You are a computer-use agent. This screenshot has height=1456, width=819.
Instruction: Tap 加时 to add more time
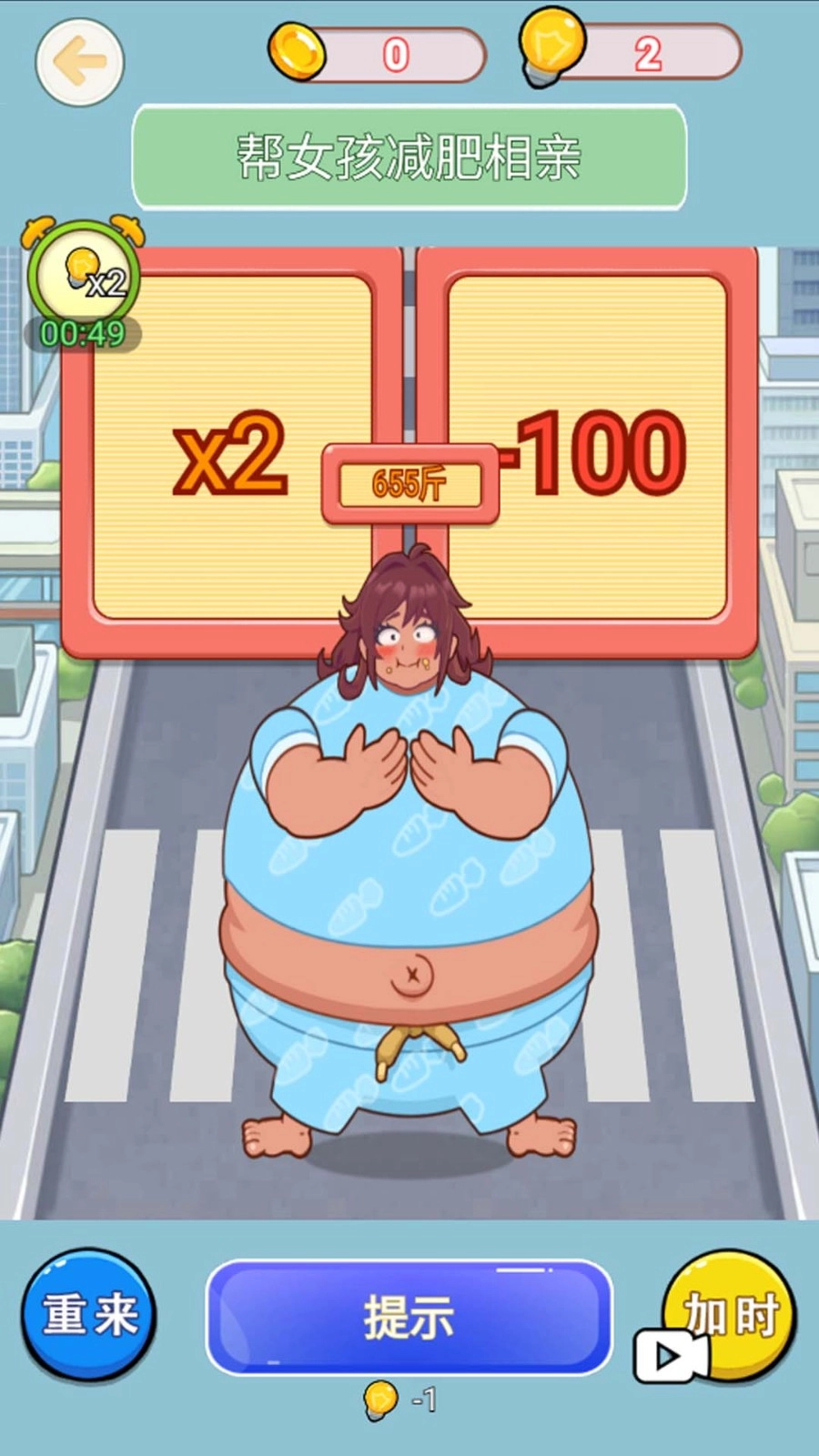pos(728,1315)
